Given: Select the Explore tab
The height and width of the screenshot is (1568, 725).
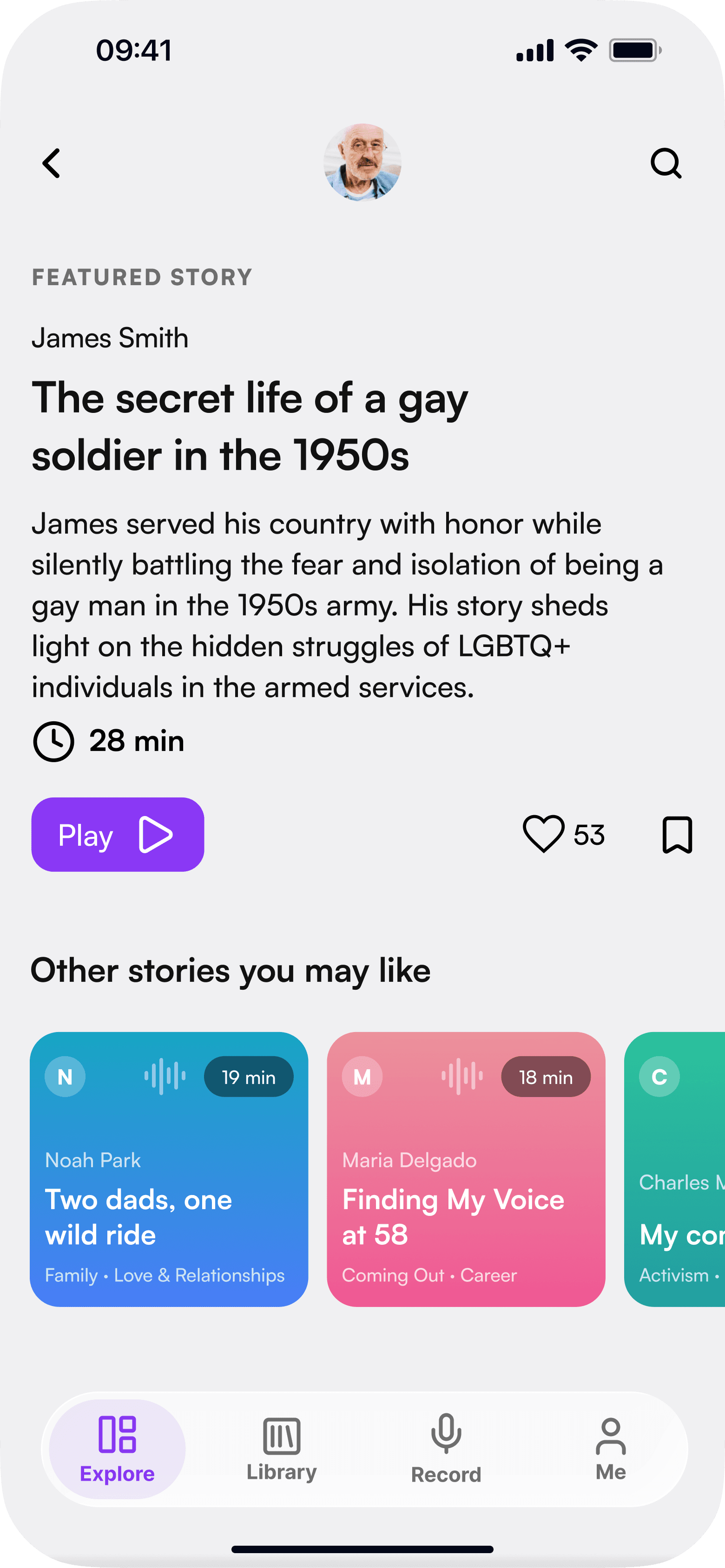Looking at the screenshot, I should (x=117, y=1449).
